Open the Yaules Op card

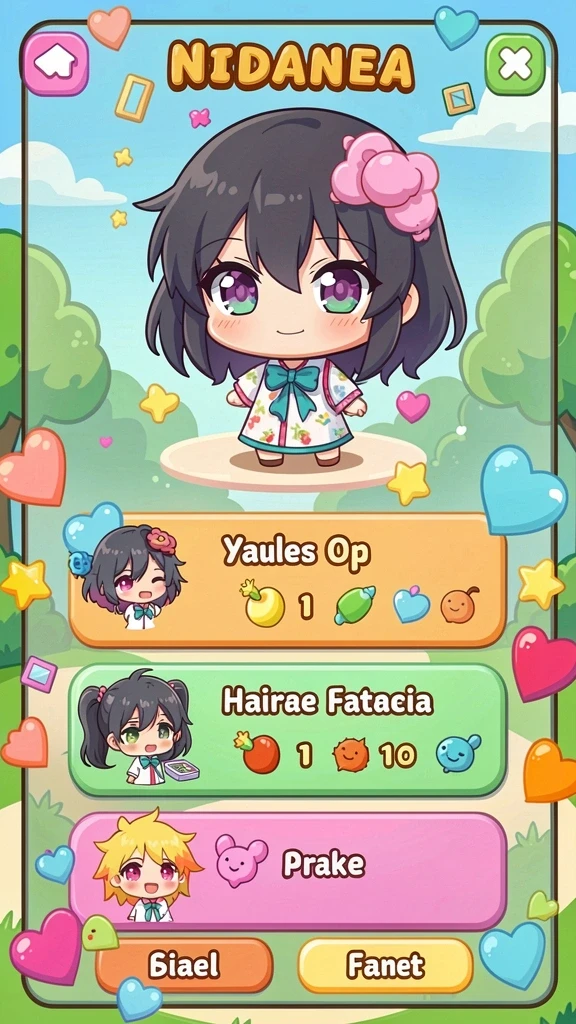[x=287, y=581]
